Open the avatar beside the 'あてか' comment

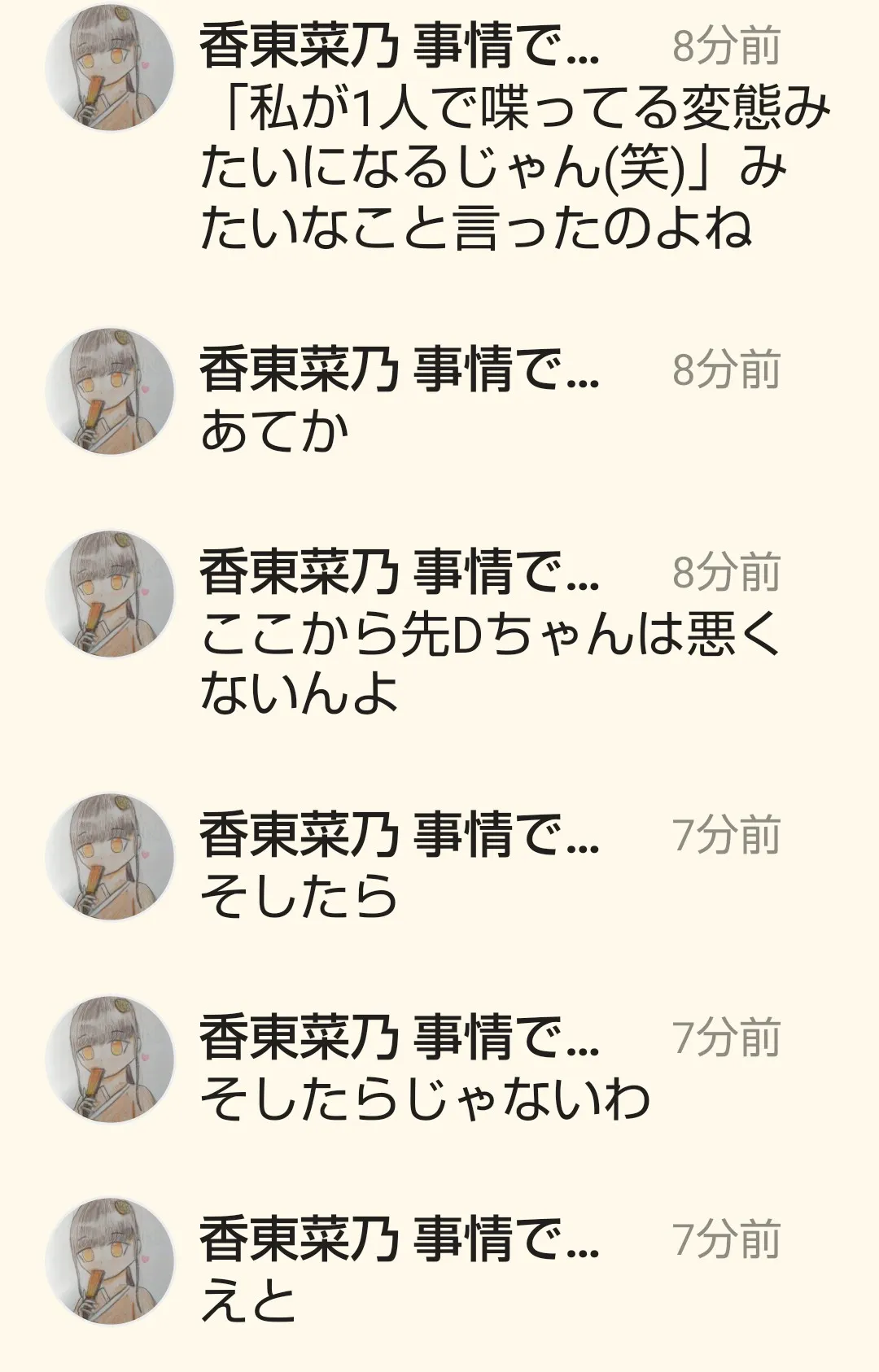point(110,391)
